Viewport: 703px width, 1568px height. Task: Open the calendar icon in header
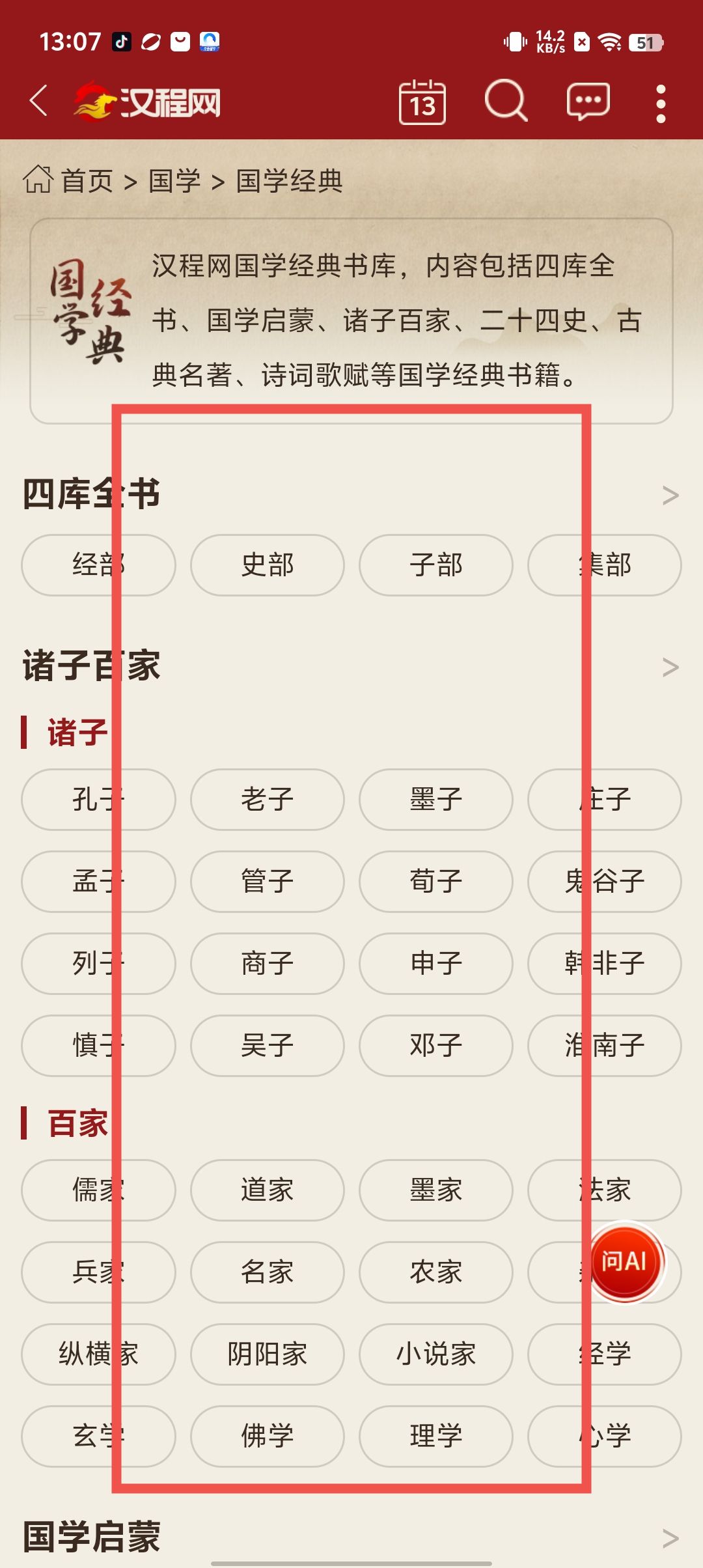click(422, 102)
